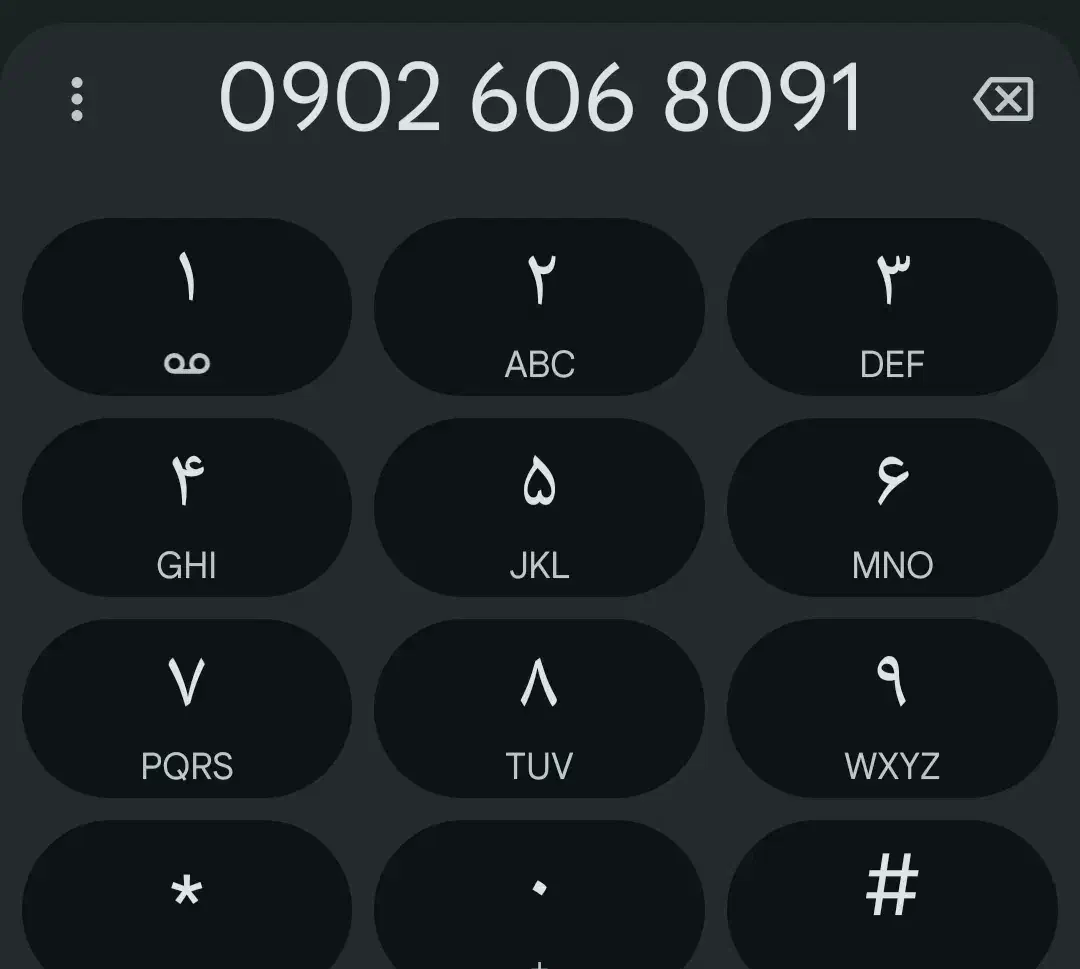Tap the 8 TUV key
The width and height of the screenshot is (1080, 969).
pyautogui.click(x=539, y=708)
